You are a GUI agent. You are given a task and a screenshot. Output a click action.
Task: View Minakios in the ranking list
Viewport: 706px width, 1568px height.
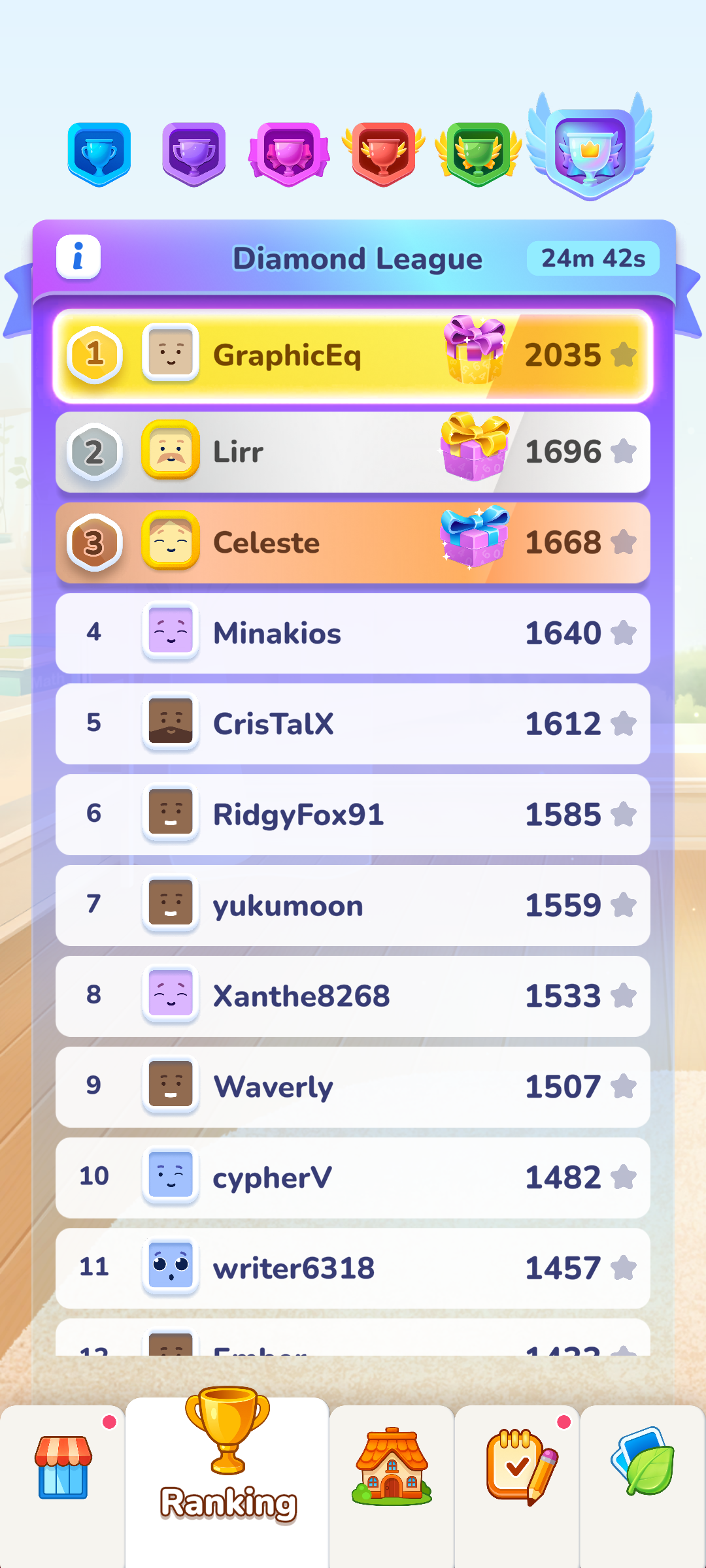[353, 634]
